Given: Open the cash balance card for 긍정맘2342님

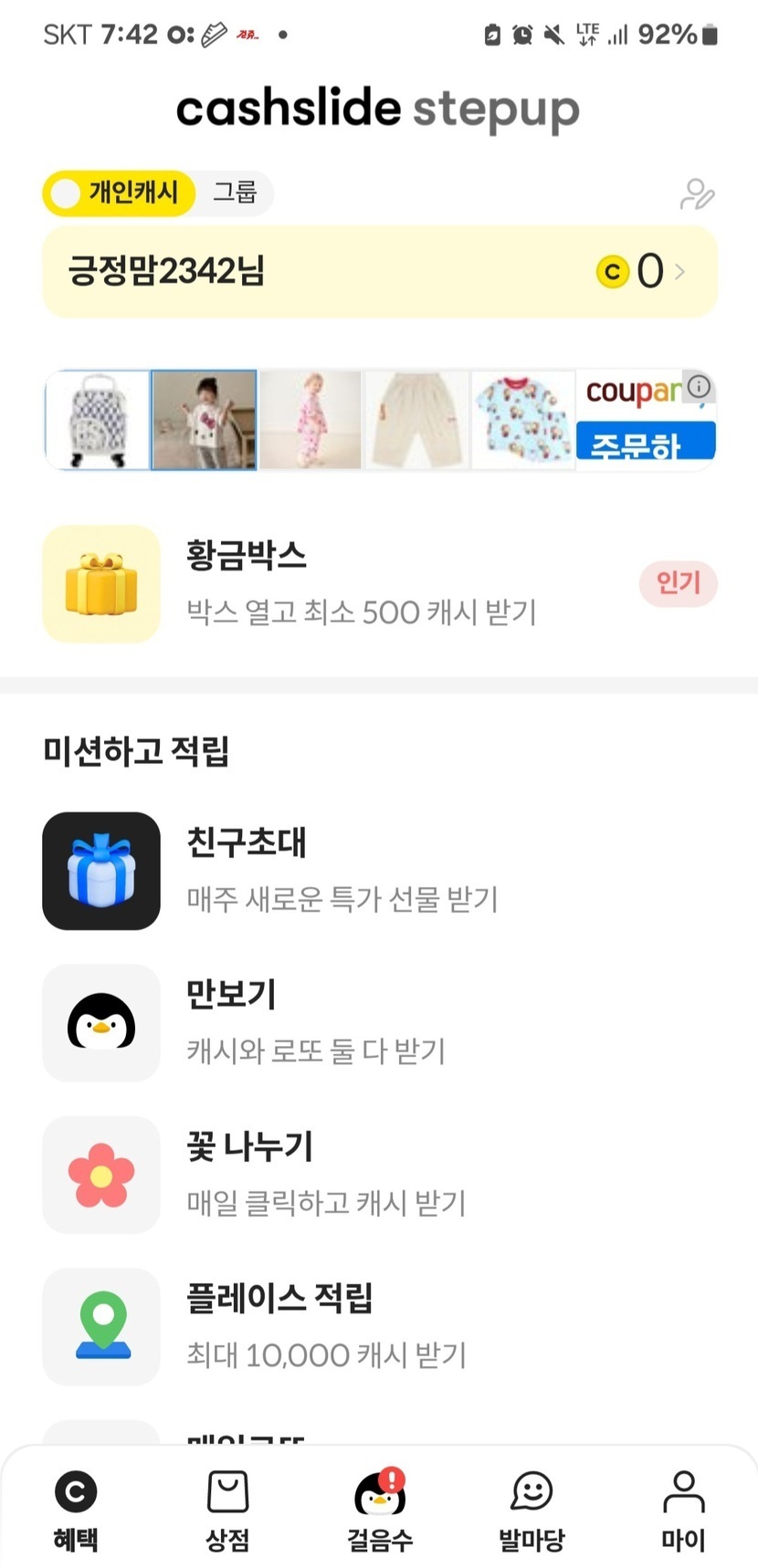Looking at the screenshot, I should tap(380, 271).
